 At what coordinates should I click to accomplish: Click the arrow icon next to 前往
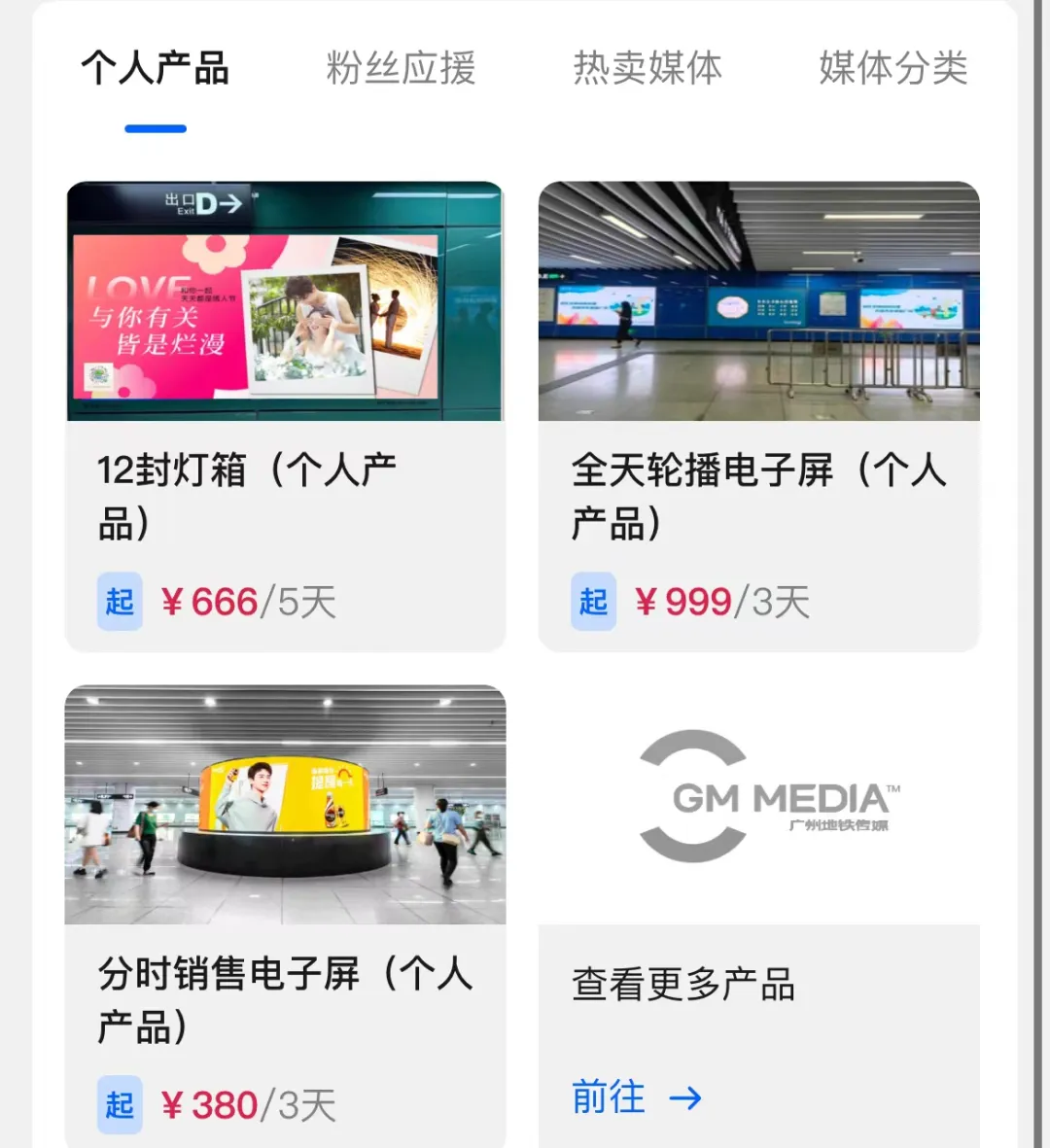click(x=686, y=1097)
